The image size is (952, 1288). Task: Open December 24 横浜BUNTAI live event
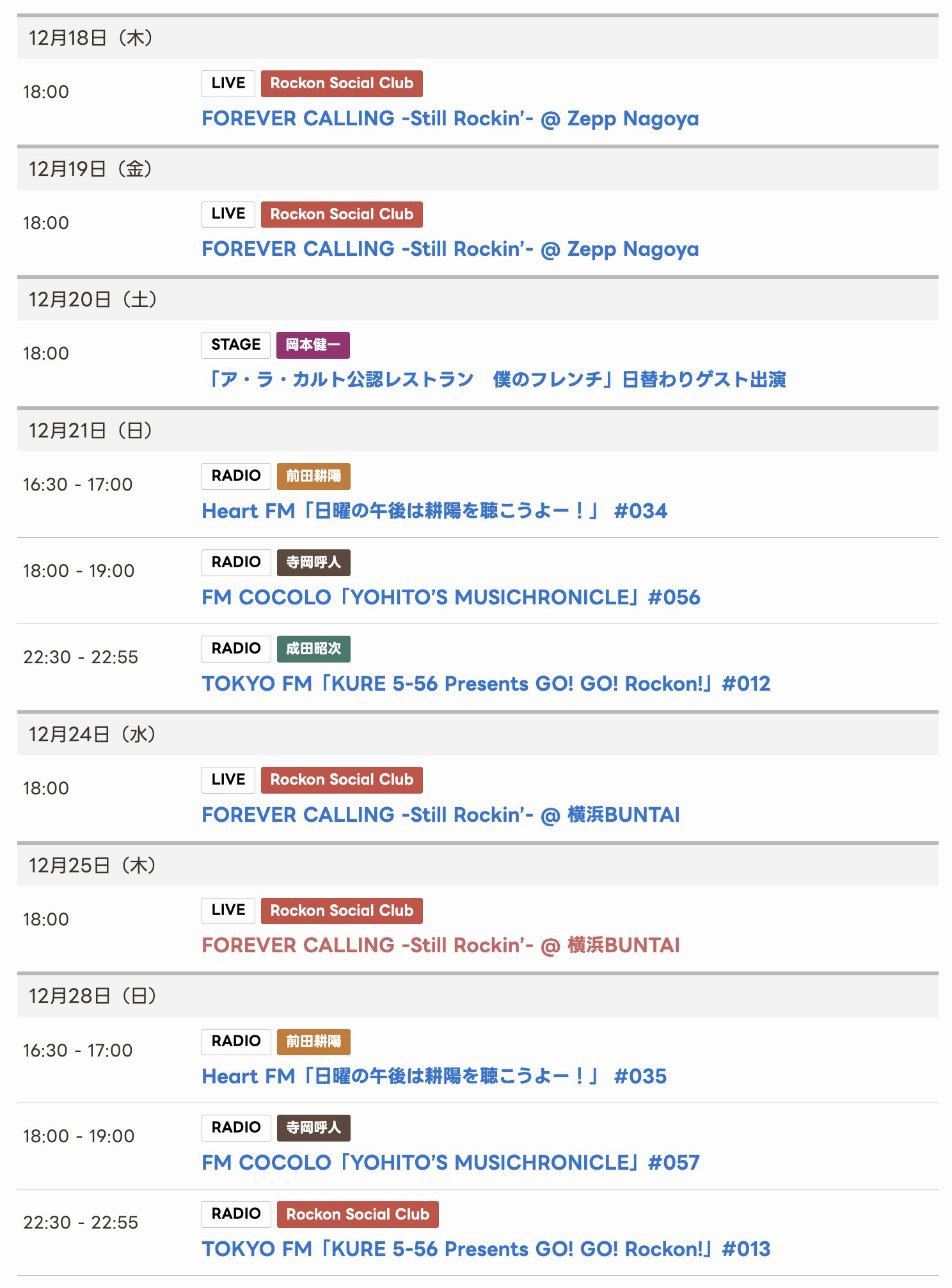pos(440,815)
